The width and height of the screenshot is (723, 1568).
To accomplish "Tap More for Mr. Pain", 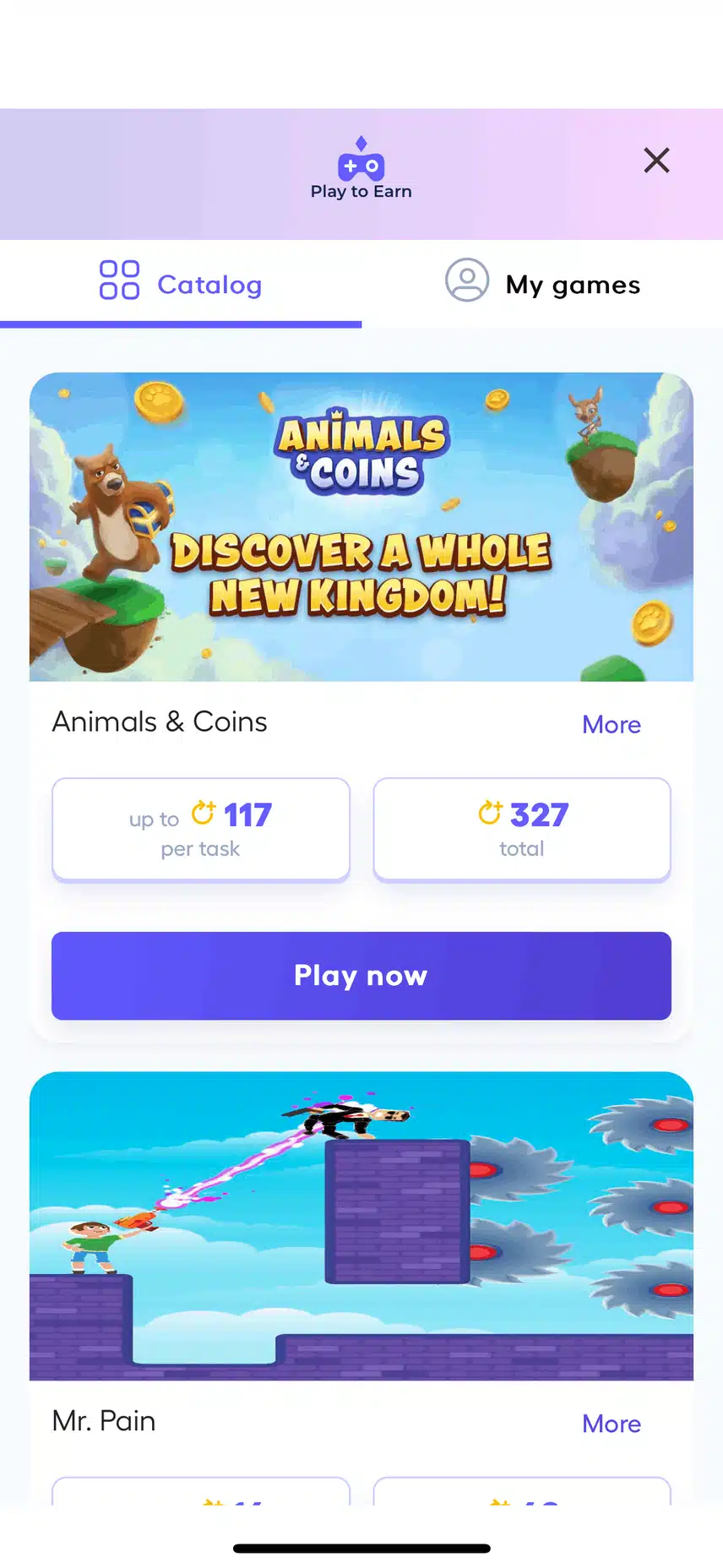I will point(611,1424).
